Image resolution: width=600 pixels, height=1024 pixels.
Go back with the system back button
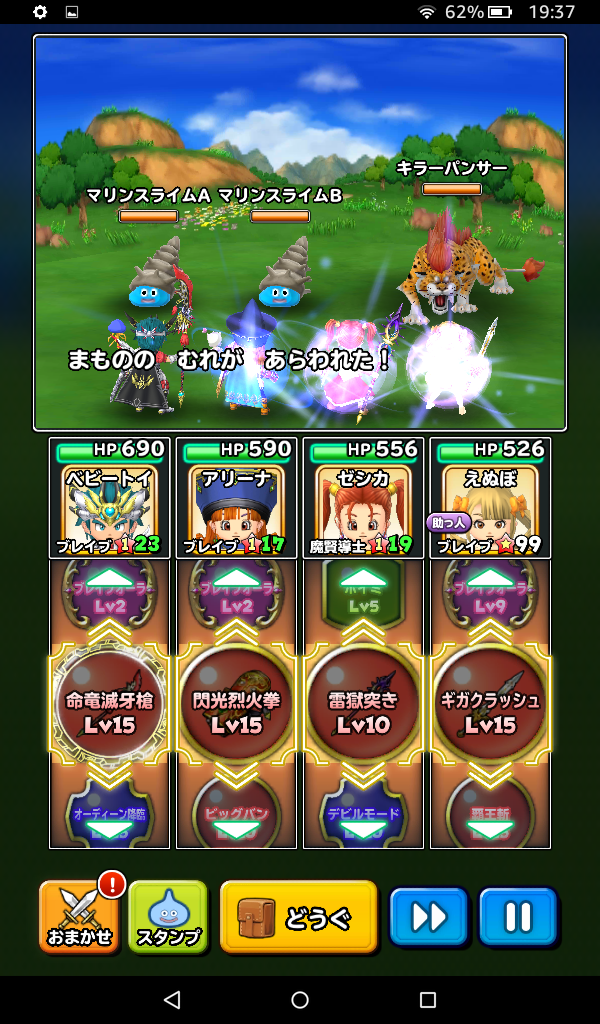pyautogui.click(x=172, y=999)
